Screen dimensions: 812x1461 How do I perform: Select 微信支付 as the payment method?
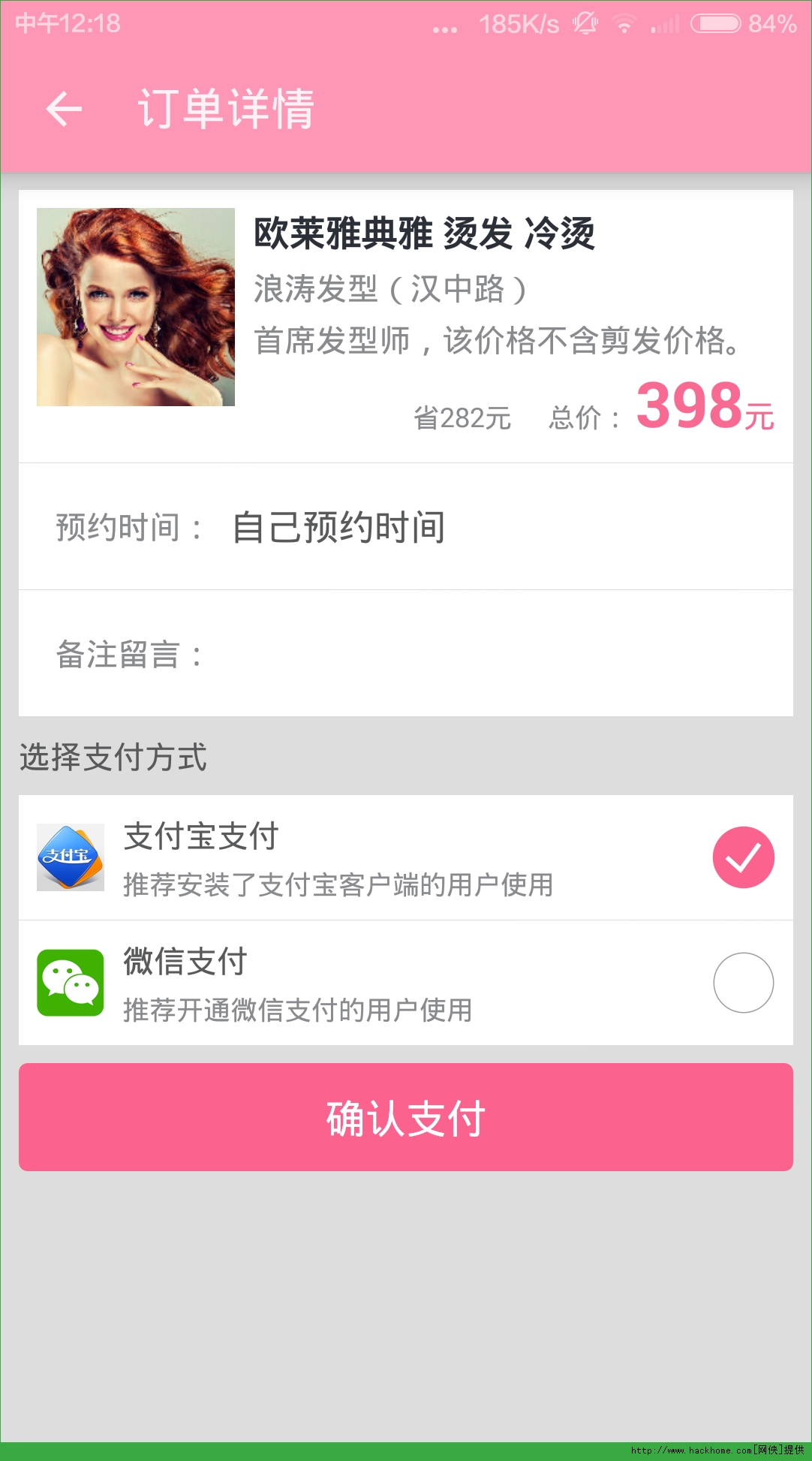tap(743, 983)
